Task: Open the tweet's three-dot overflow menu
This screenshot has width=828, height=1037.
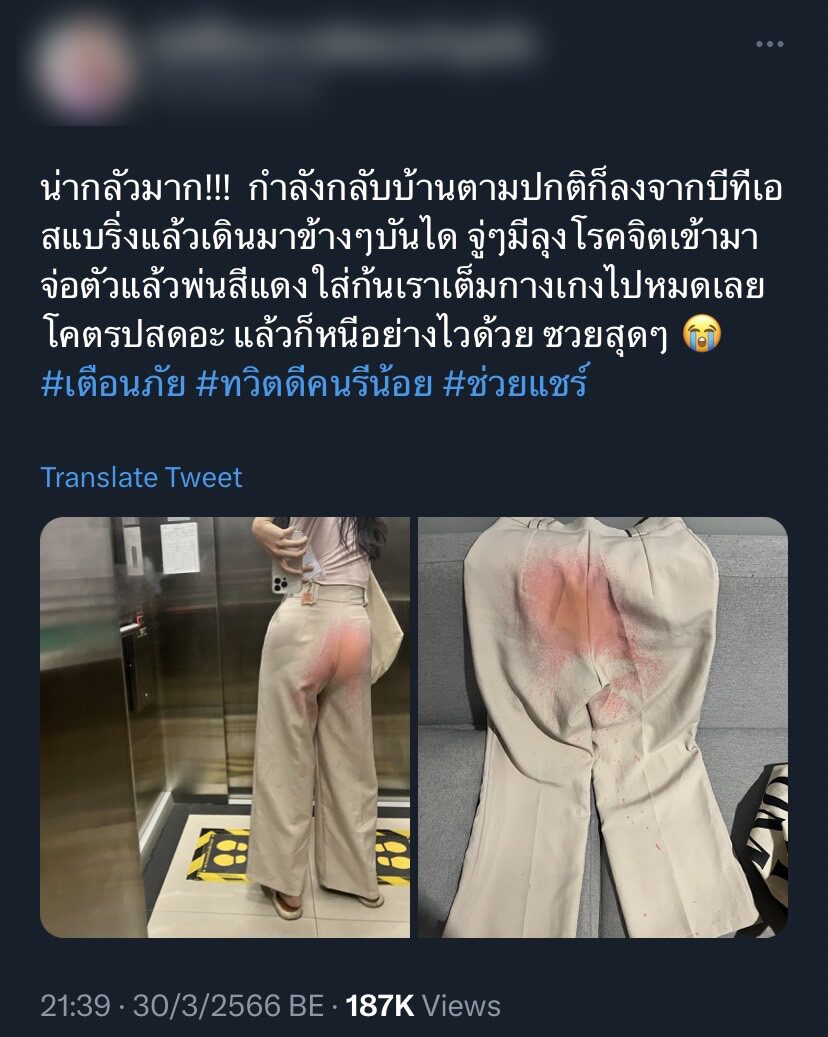Action: [x=769, y=44]
